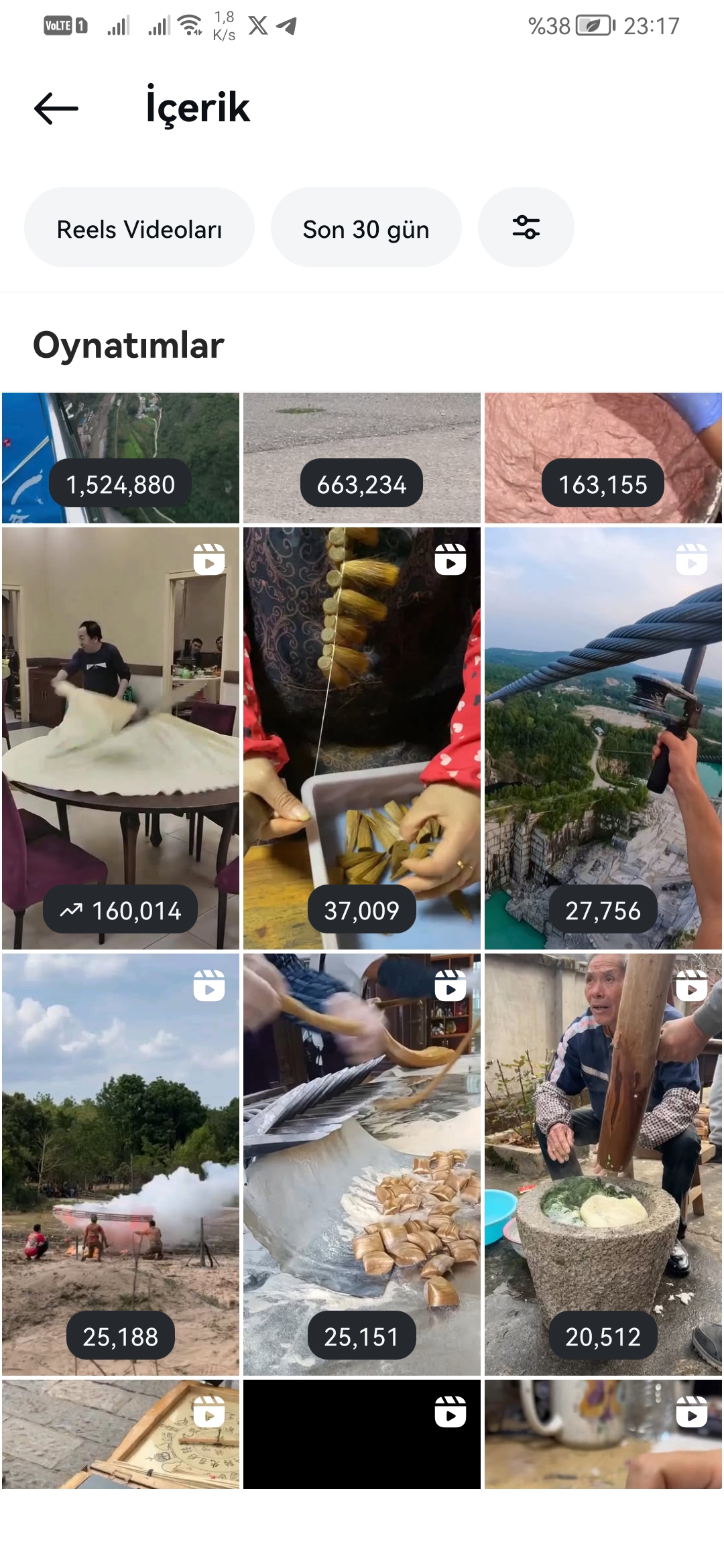Image resolution: width=724 pixels, height=1568 pixels.
Task: Open the reel with 37,009 plays
Action: point(362,738)
